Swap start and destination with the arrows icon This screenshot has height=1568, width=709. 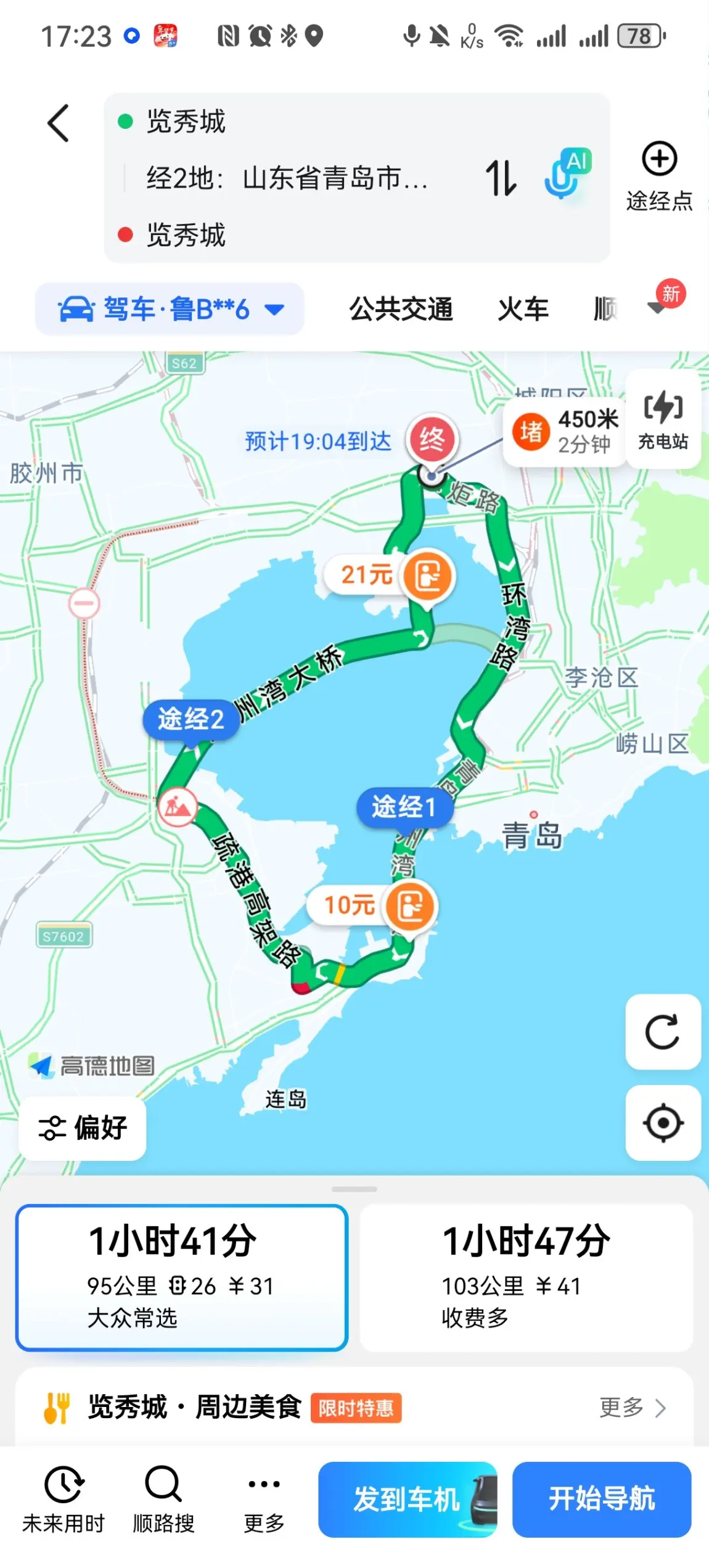[x=501, y=178]
